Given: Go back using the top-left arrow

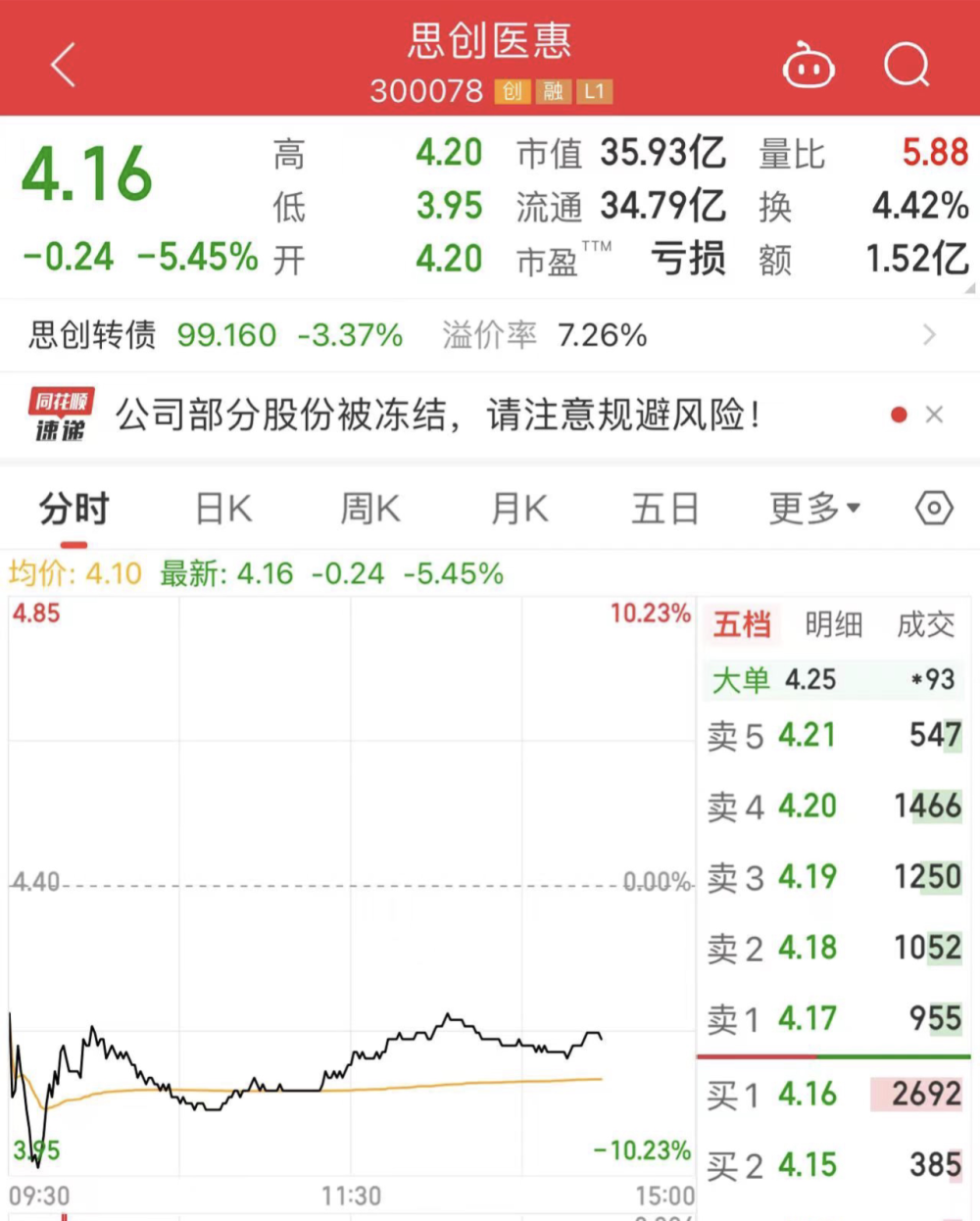Looking at the screenshot, I should click(x=63, y=66).
